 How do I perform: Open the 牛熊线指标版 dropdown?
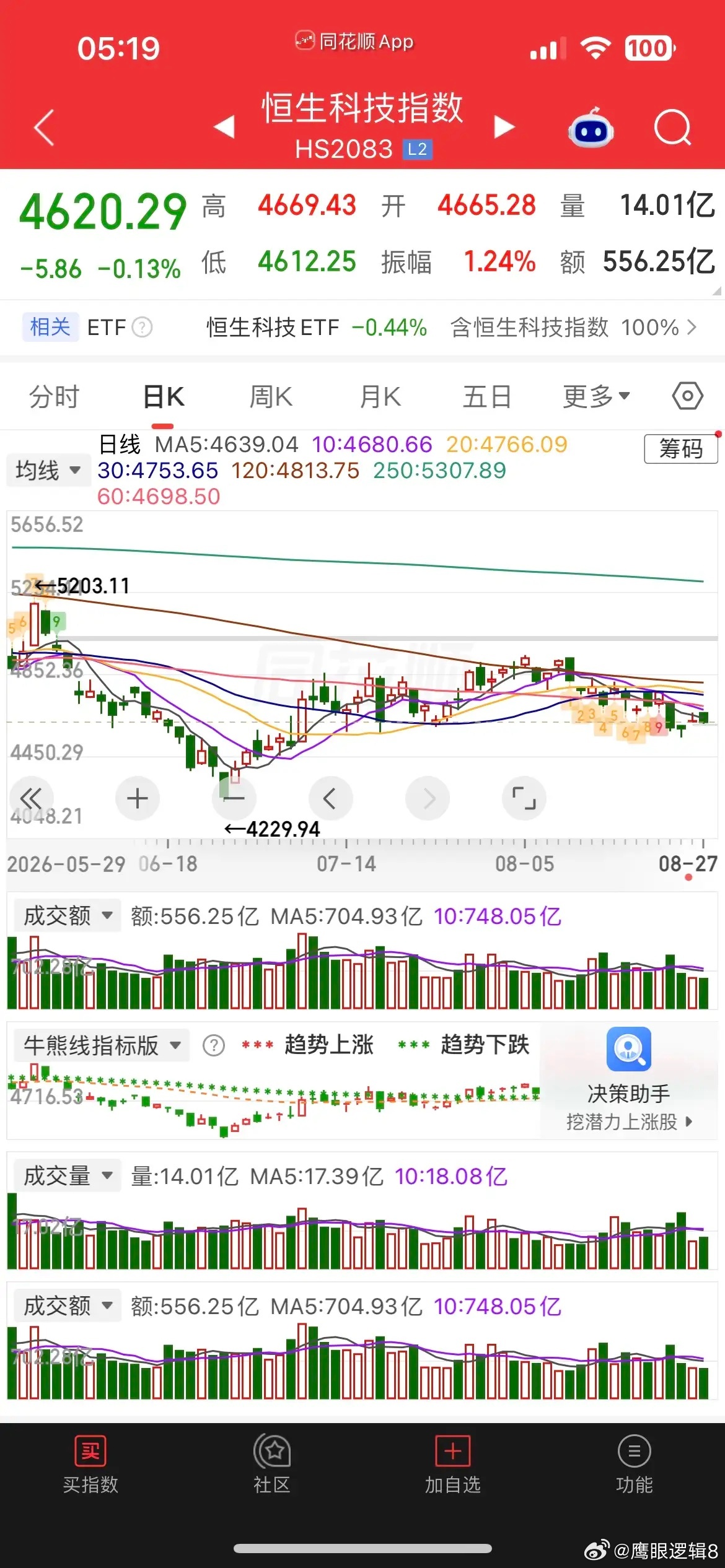[102, 1045]
